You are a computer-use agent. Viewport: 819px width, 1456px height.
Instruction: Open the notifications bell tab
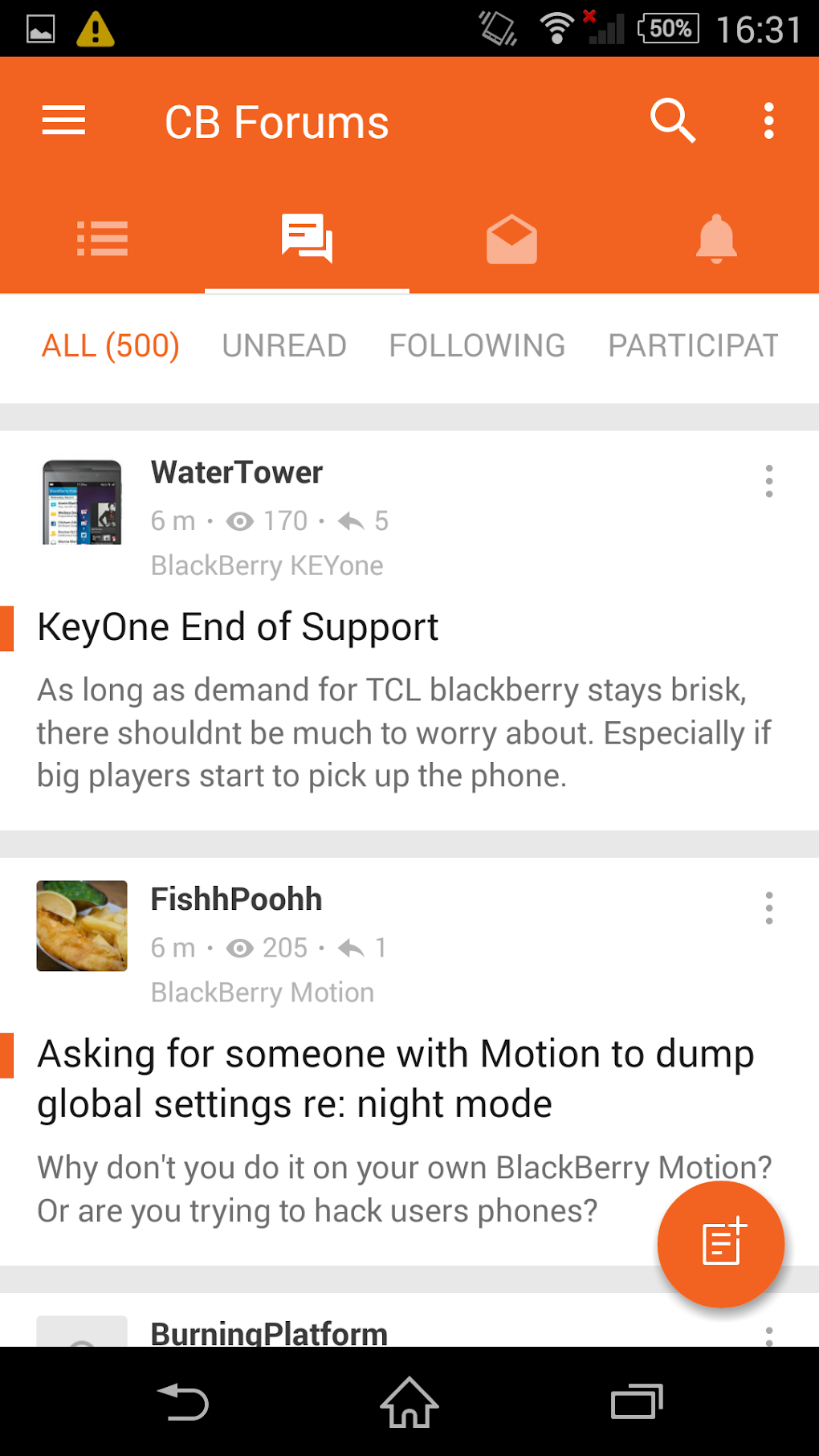716,239
